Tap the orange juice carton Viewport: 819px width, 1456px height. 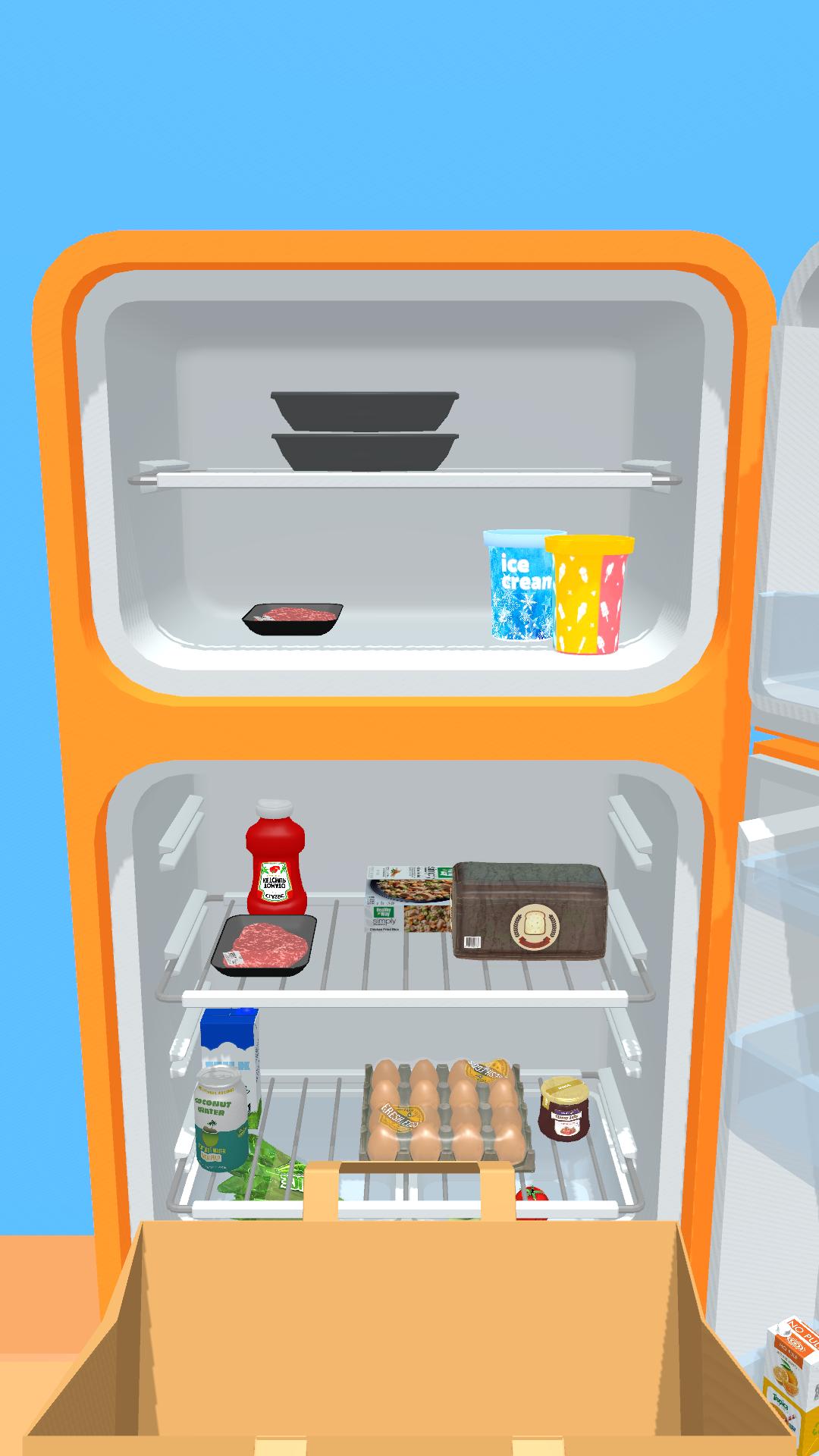tap(790, 1380)
